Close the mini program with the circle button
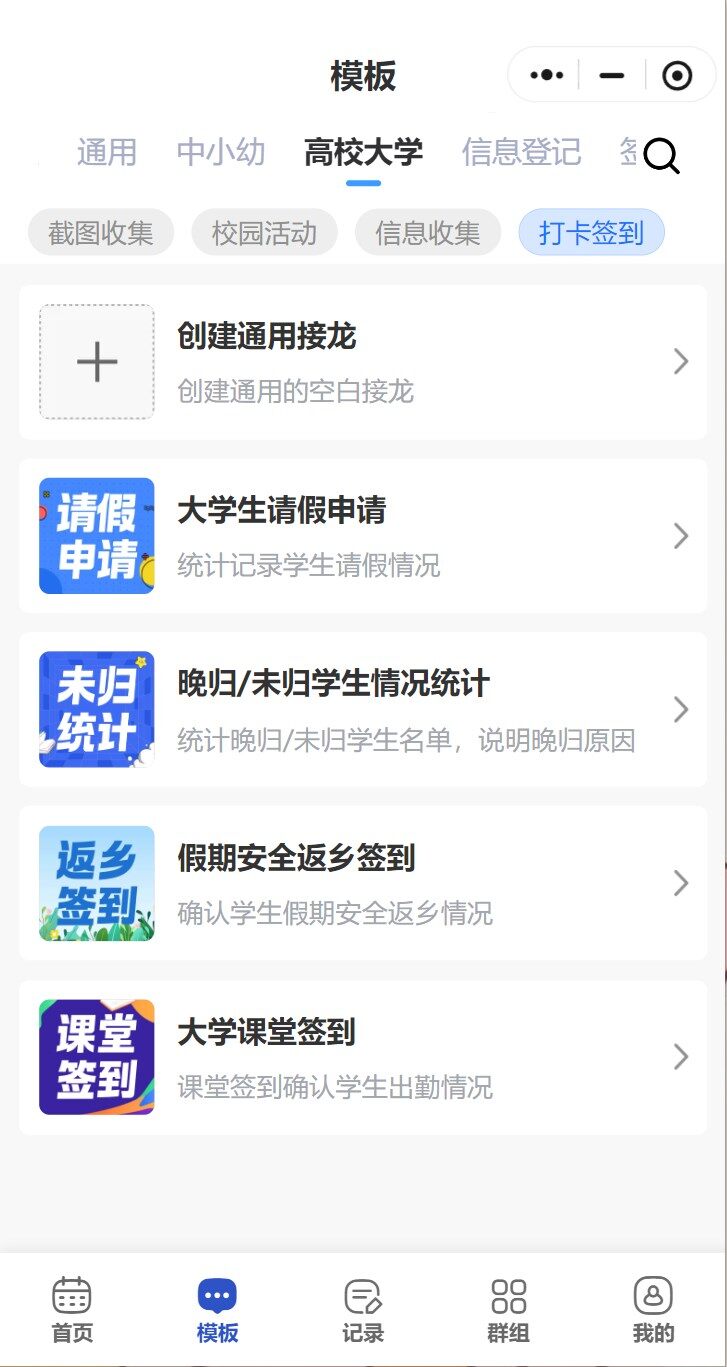Screen dimensions: 727x1367 coord(677,75)
